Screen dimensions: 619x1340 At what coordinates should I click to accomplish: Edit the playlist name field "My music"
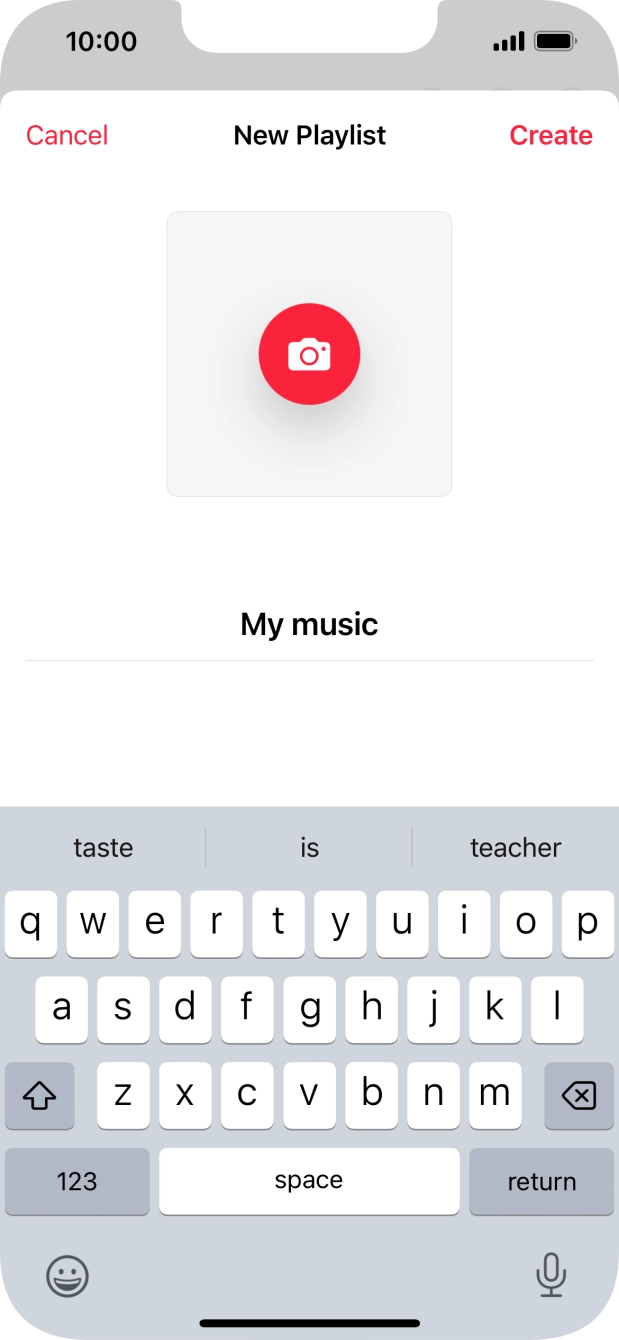point(309,625)
